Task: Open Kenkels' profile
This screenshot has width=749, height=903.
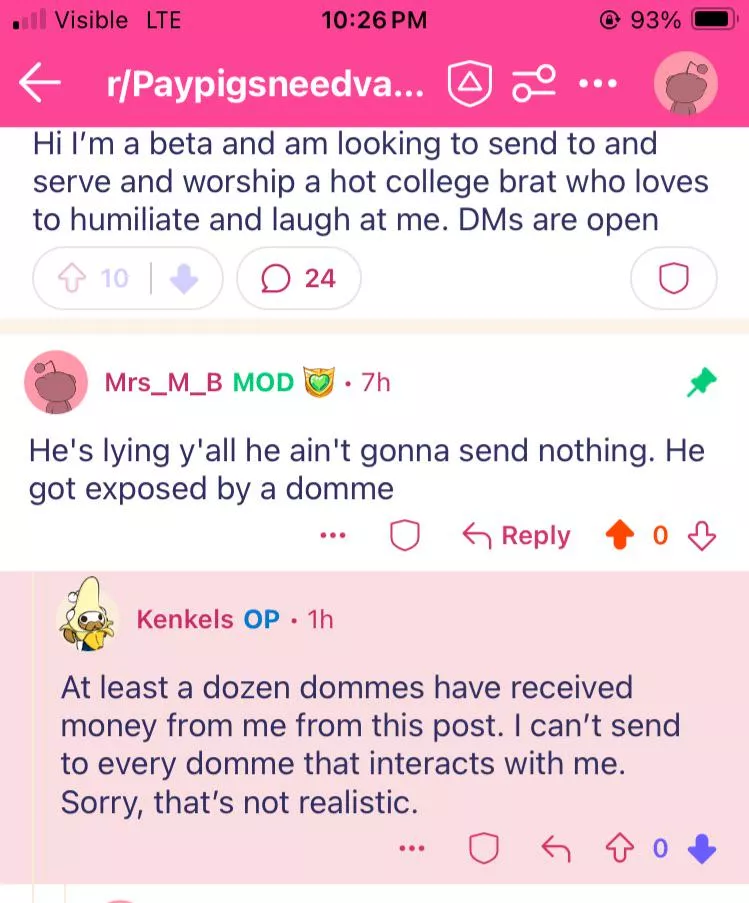Action: (184, 619)
